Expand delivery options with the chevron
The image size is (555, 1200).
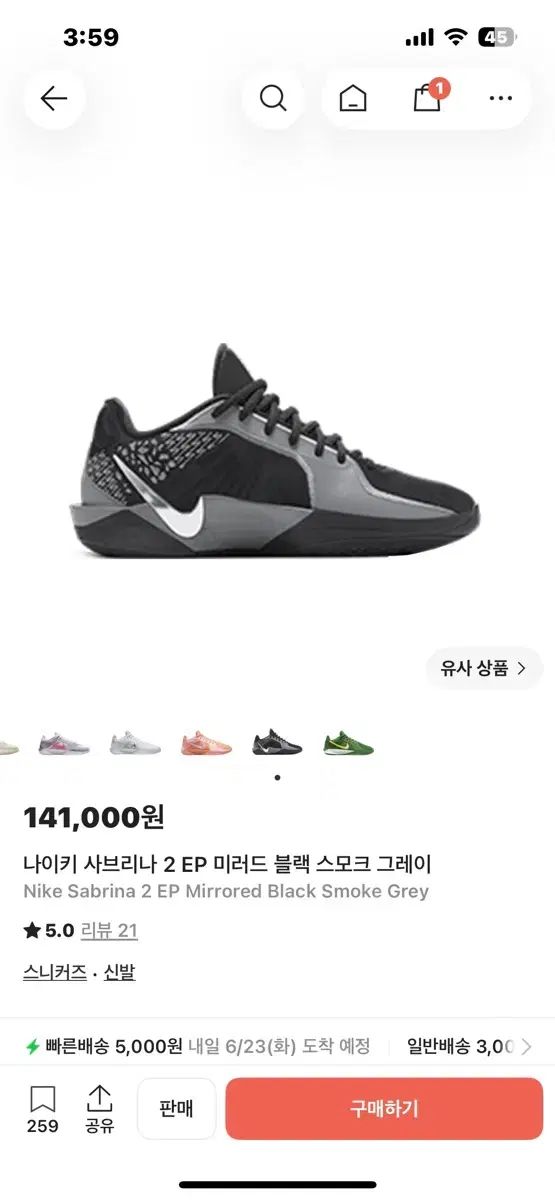tap(526, 1047)
